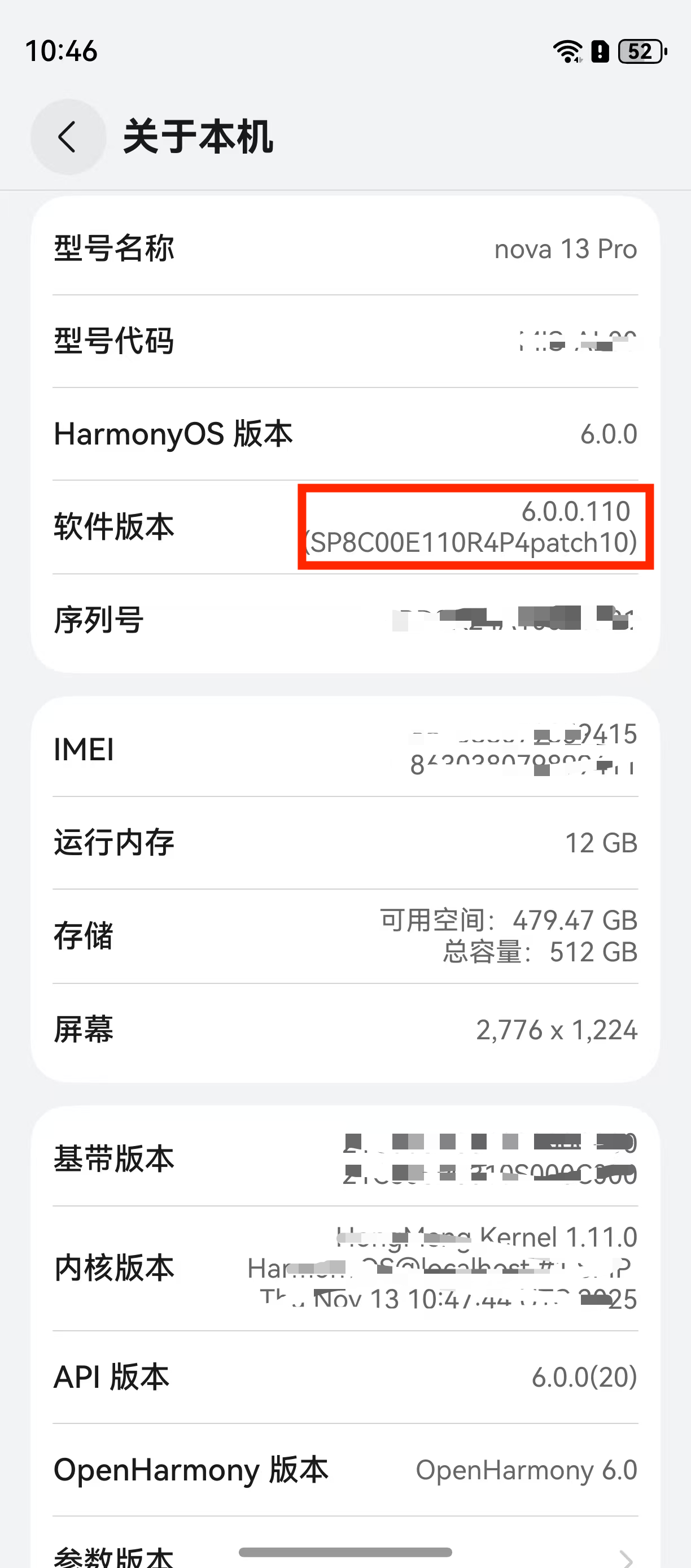Image resolution: width=691 pixels, height=1568 pixels.
Task: Tap the 型号代码 entry
Action: tap(345, 342)
